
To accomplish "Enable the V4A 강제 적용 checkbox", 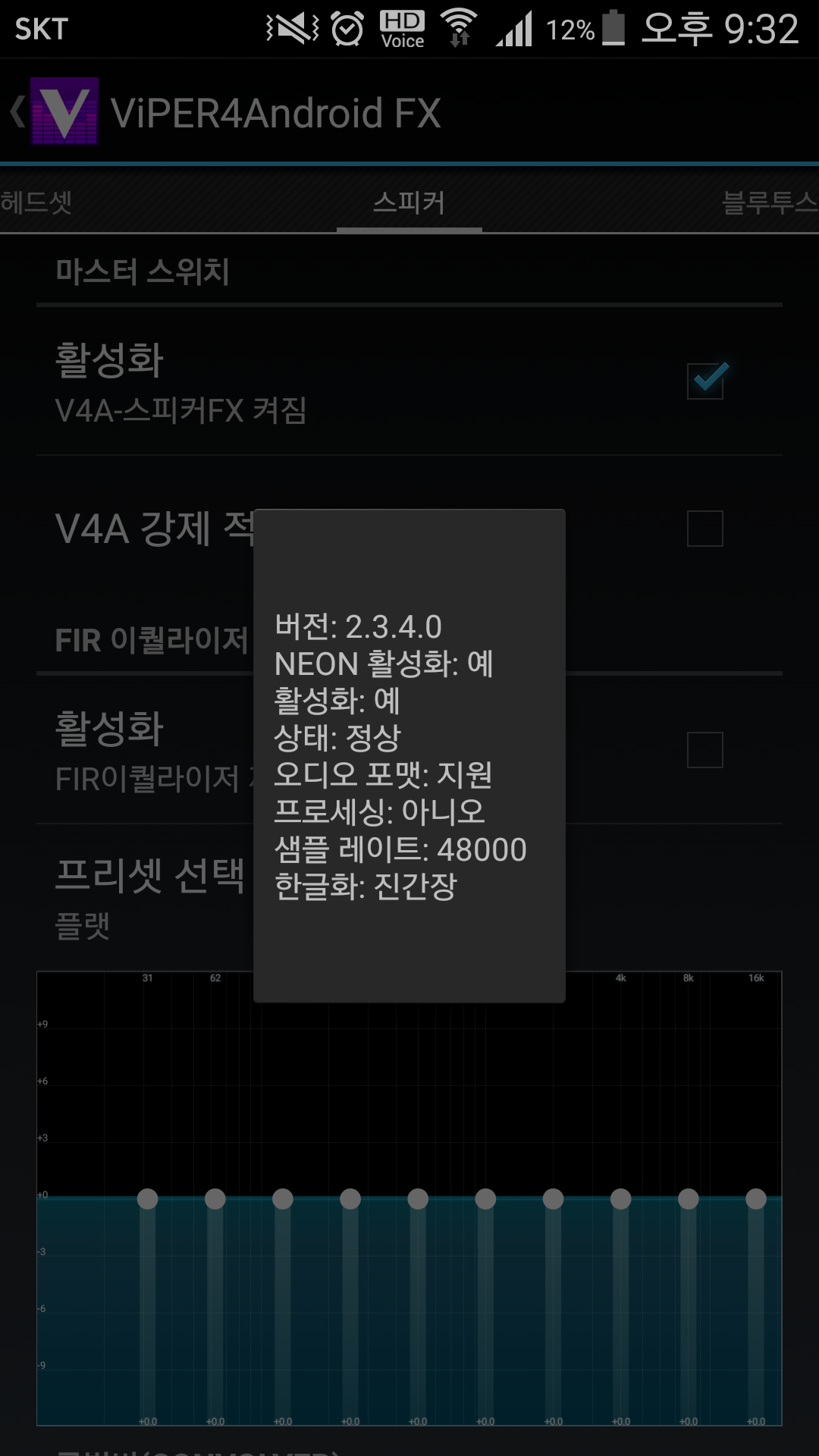I will coord(704,529).
